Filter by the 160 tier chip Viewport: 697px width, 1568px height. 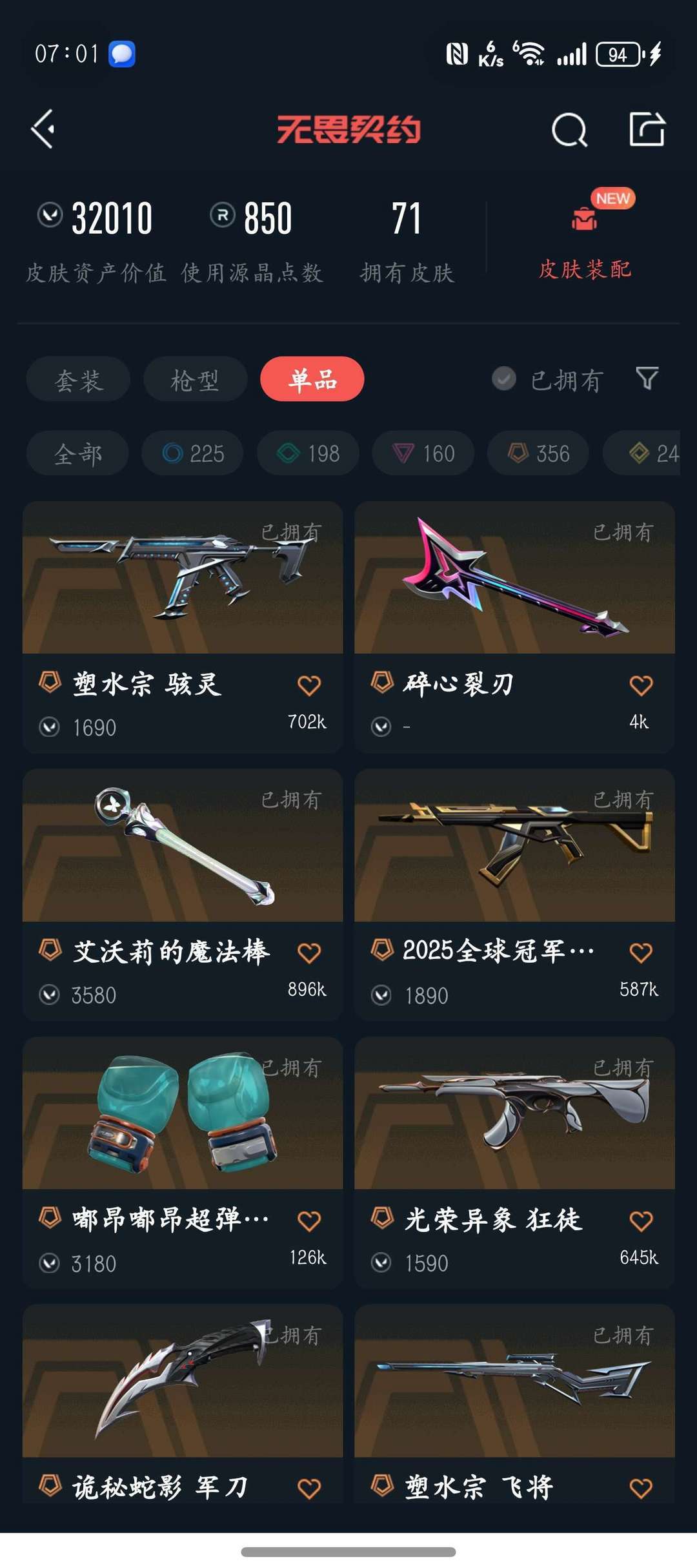coord(423,453)
